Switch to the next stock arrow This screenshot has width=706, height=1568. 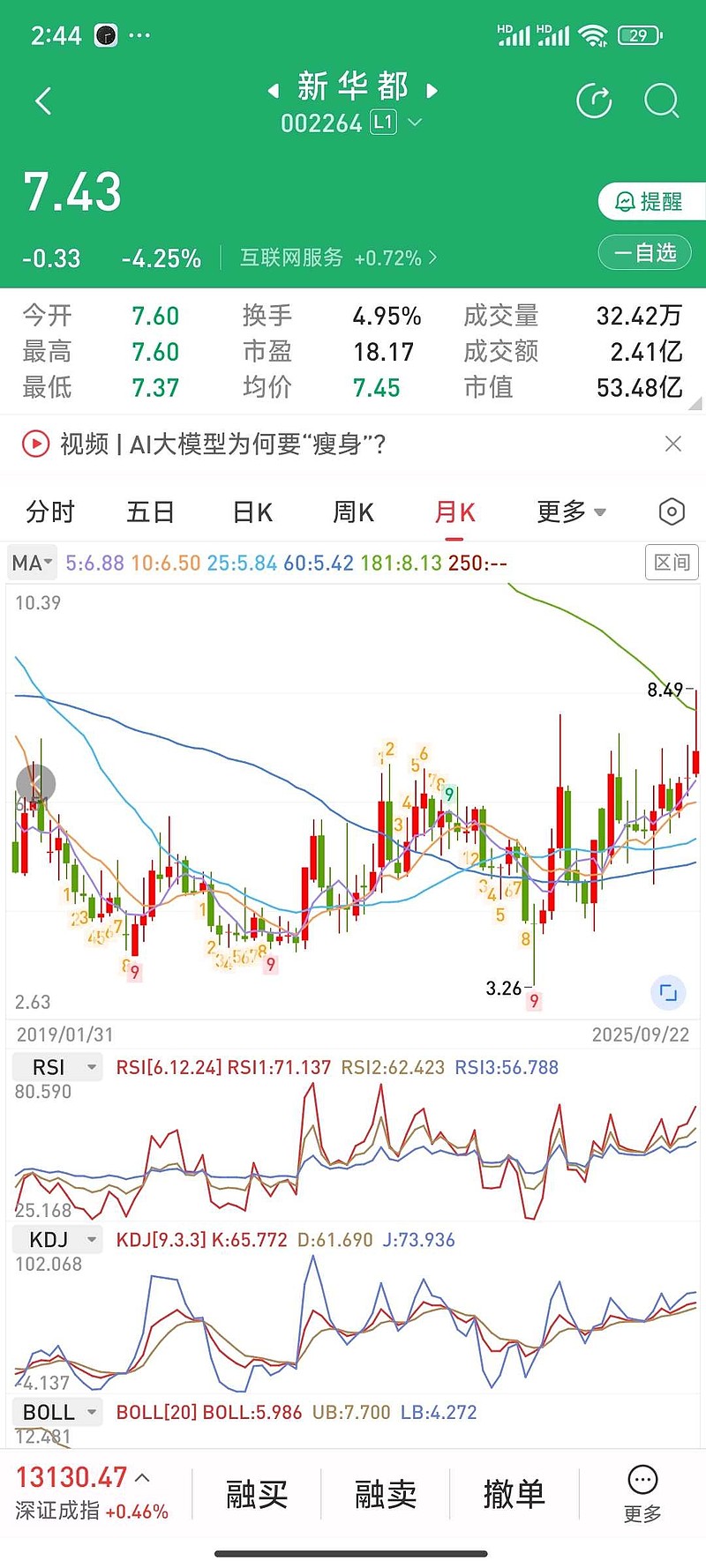432,90
